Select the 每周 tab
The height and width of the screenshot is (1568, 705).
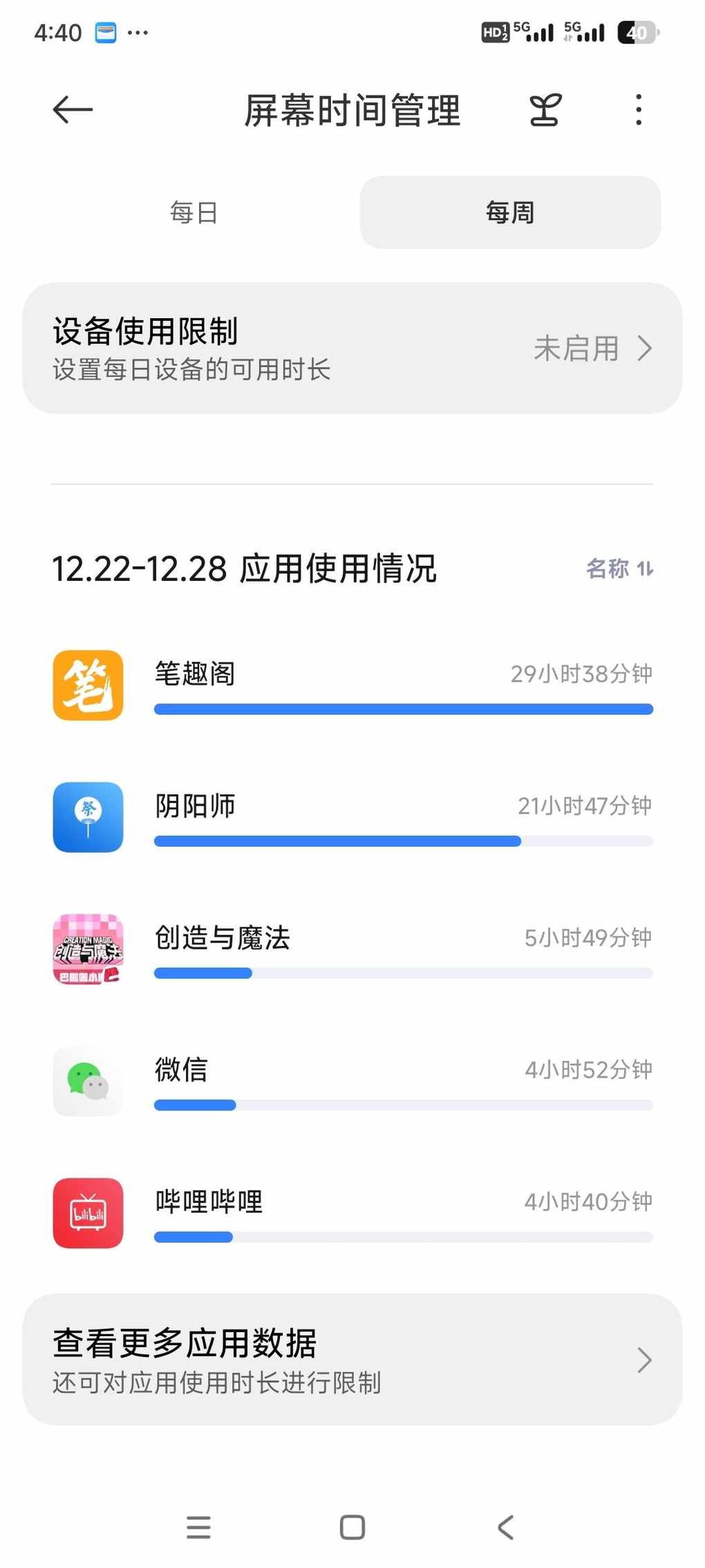coord(510,212)
